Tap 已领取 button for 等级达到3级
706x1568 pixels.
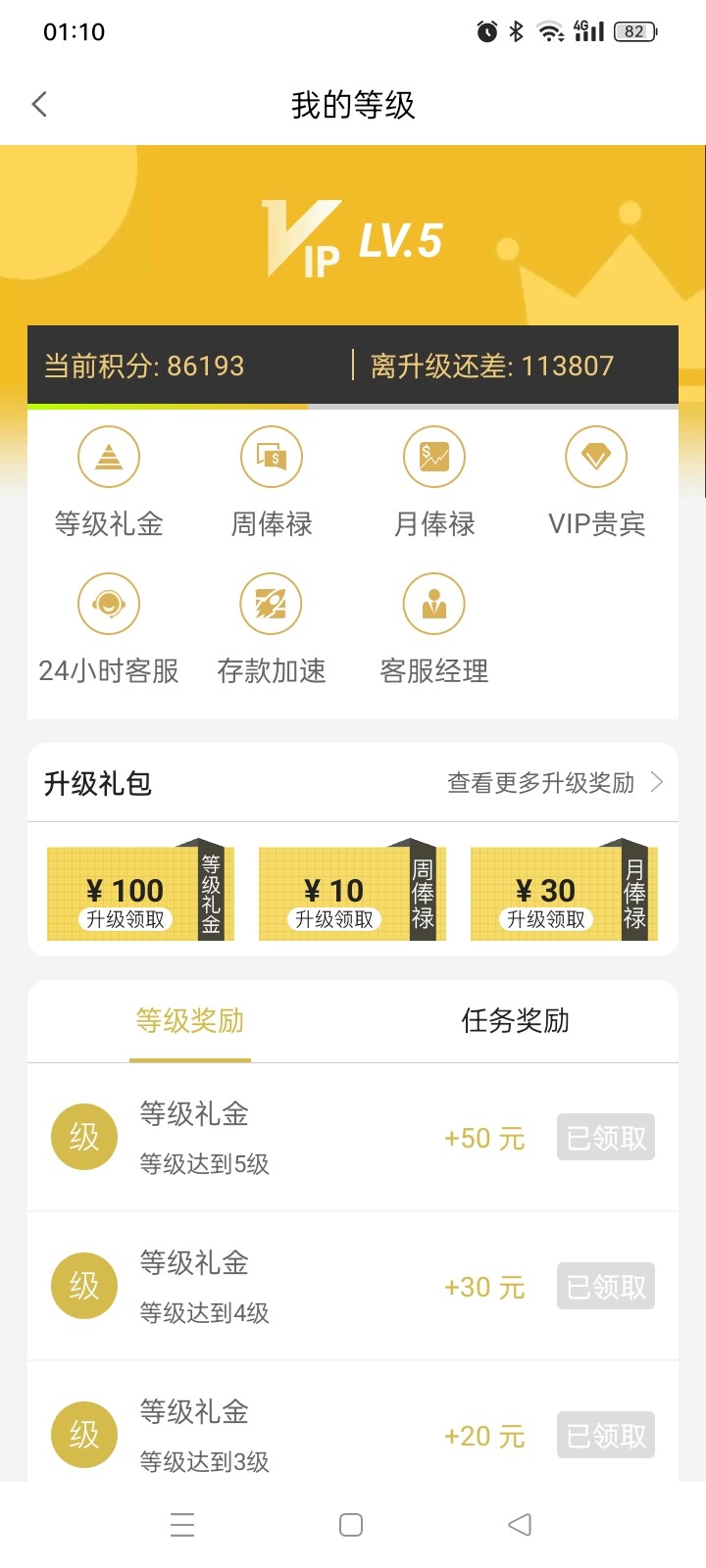tap(606, 1436)
